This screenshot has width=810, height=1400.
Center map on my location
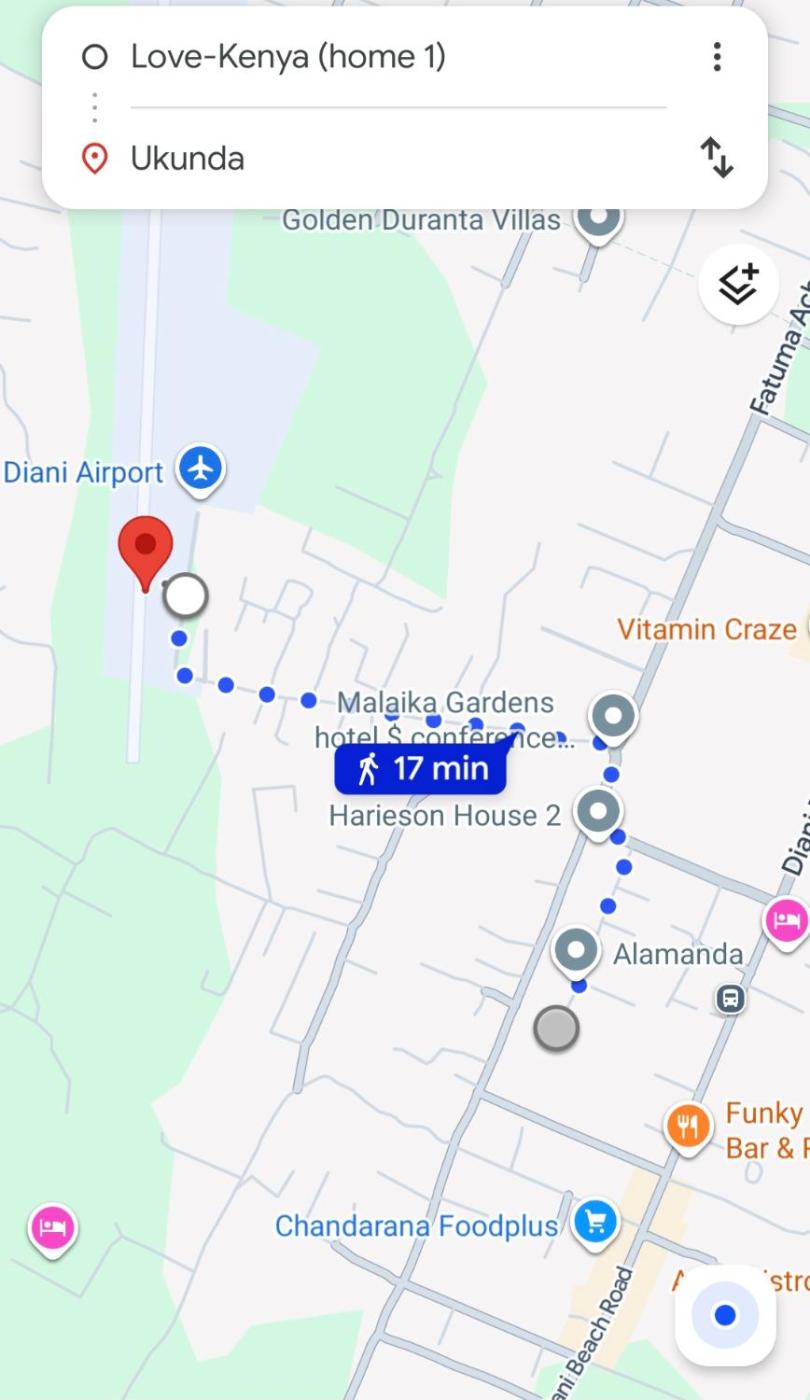[725, 1315]
